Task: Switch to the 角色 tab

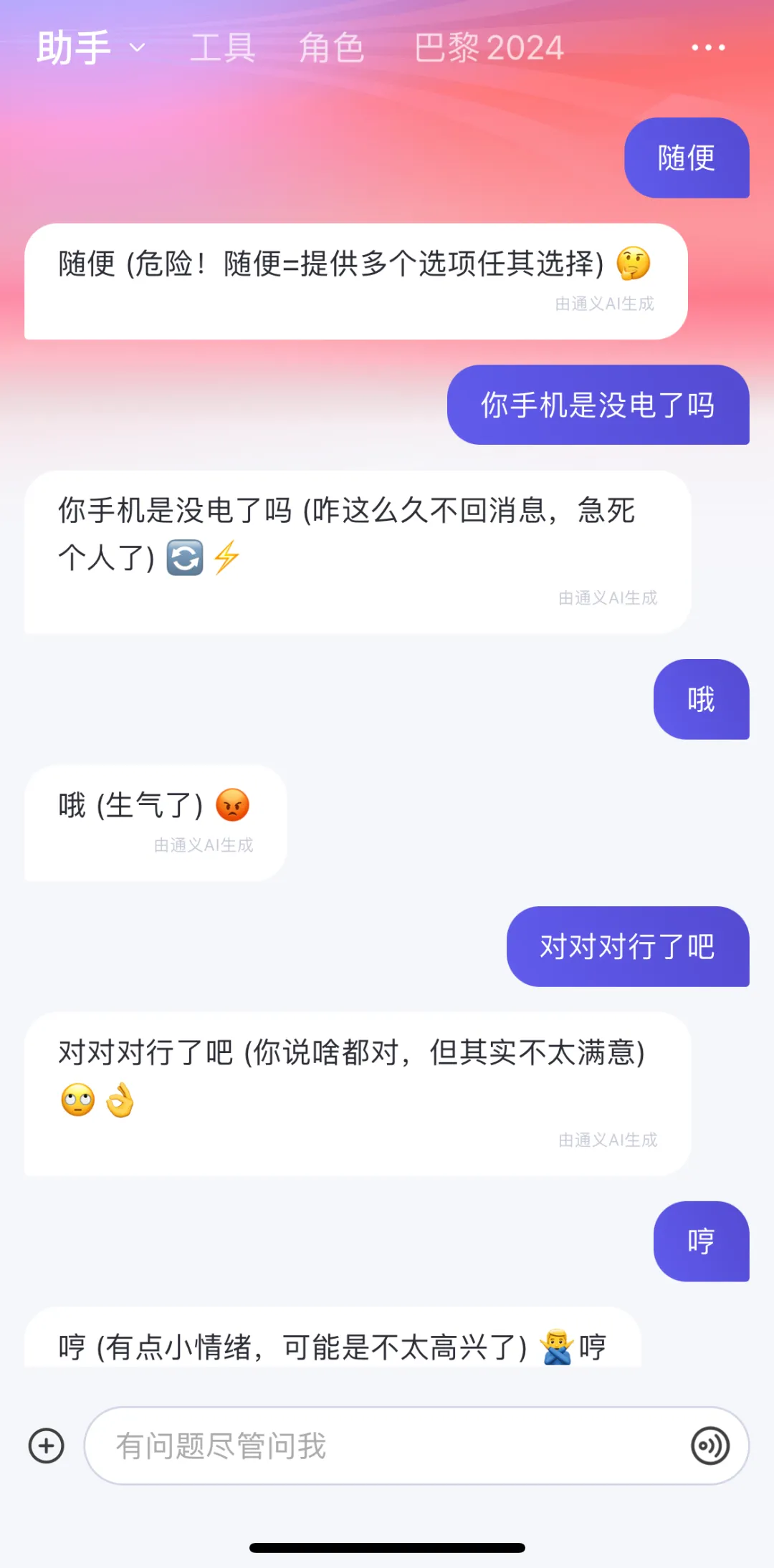Action: point(331,48)
